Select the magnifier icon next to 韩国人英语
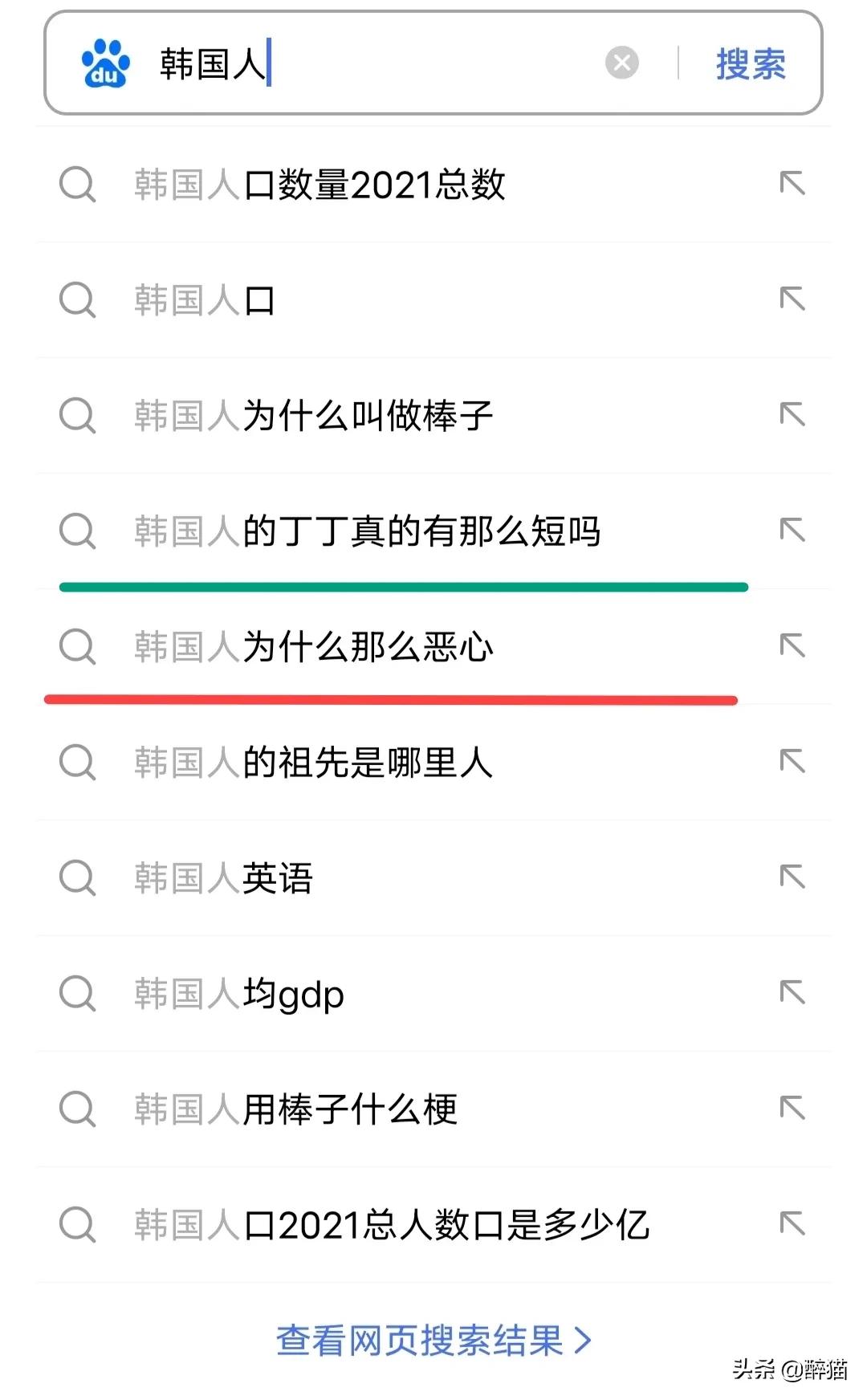The image size is (867, 1400). click(x=77, y=879)
